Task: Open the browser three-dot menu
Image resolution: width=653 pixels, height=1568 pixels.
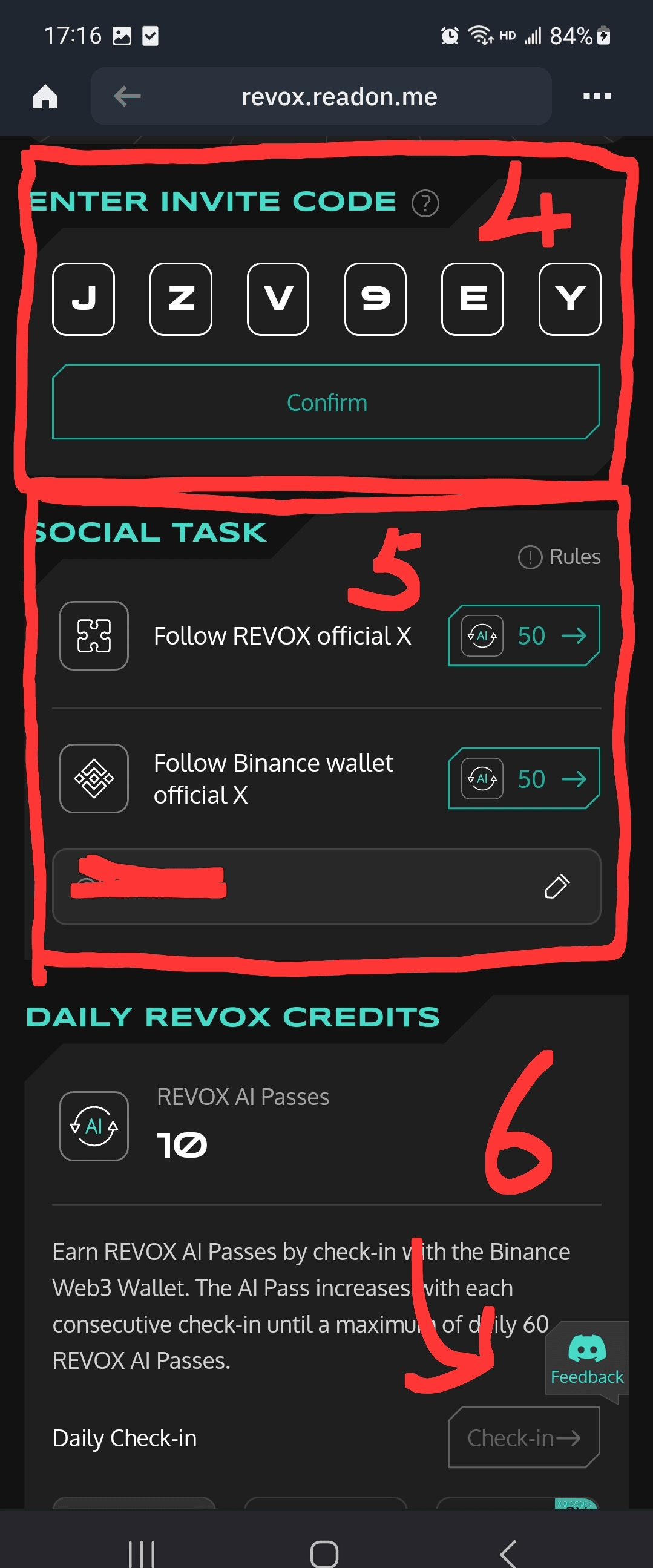Action: tap(596, 96)
